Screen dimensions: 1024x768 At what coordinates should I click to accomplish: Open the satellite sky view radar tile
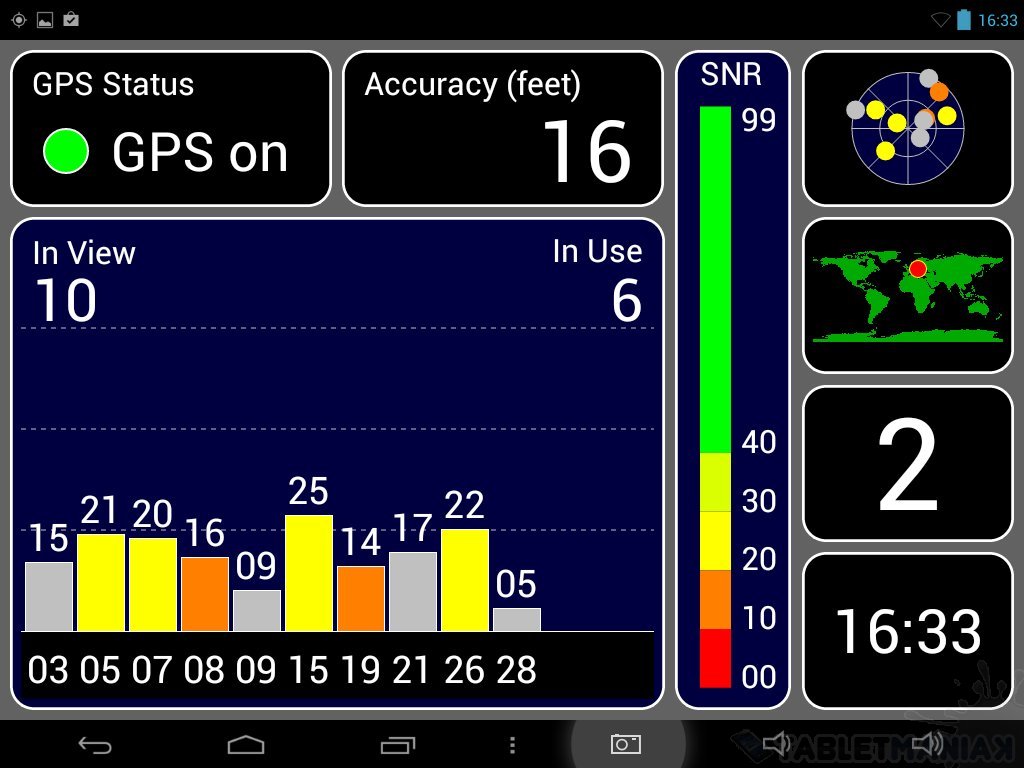[x=907, y=128]
